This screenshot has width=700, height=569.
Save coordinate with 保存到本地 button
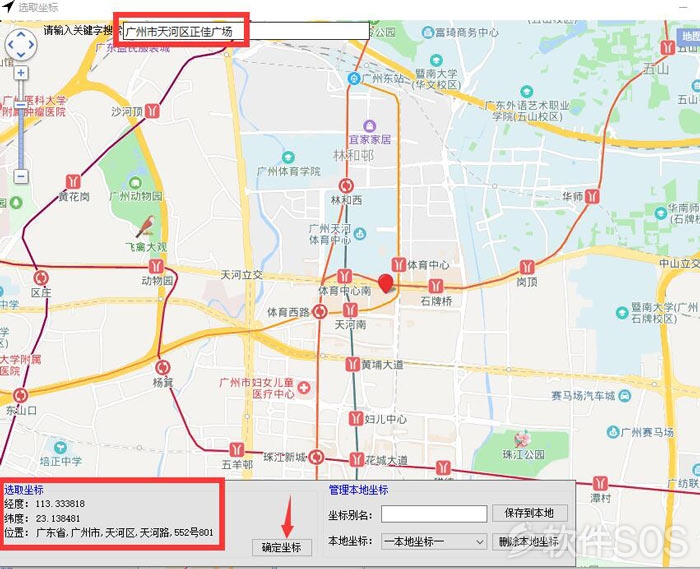click(529, 513)
